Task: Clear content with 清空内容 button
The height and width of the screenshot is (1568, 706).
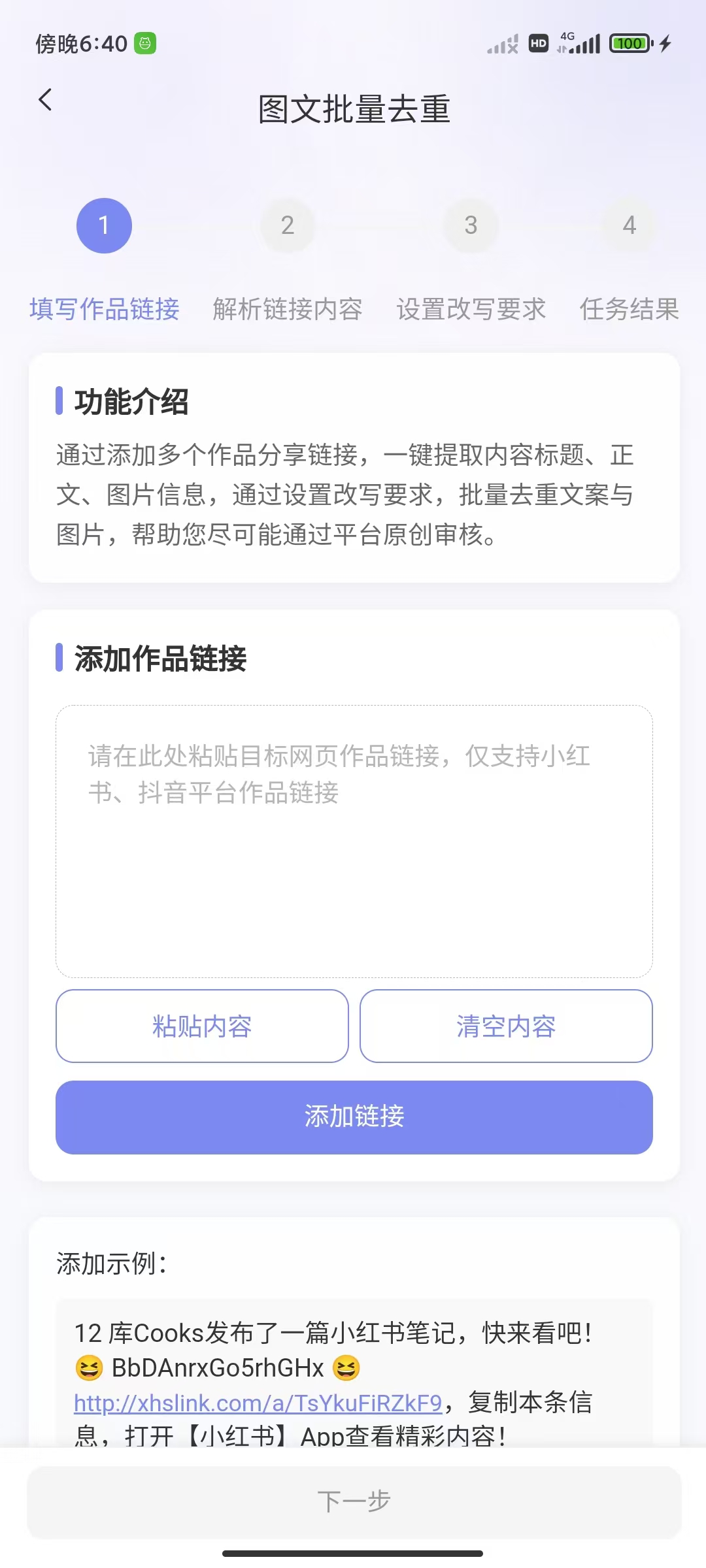Action: [506, 1026]
